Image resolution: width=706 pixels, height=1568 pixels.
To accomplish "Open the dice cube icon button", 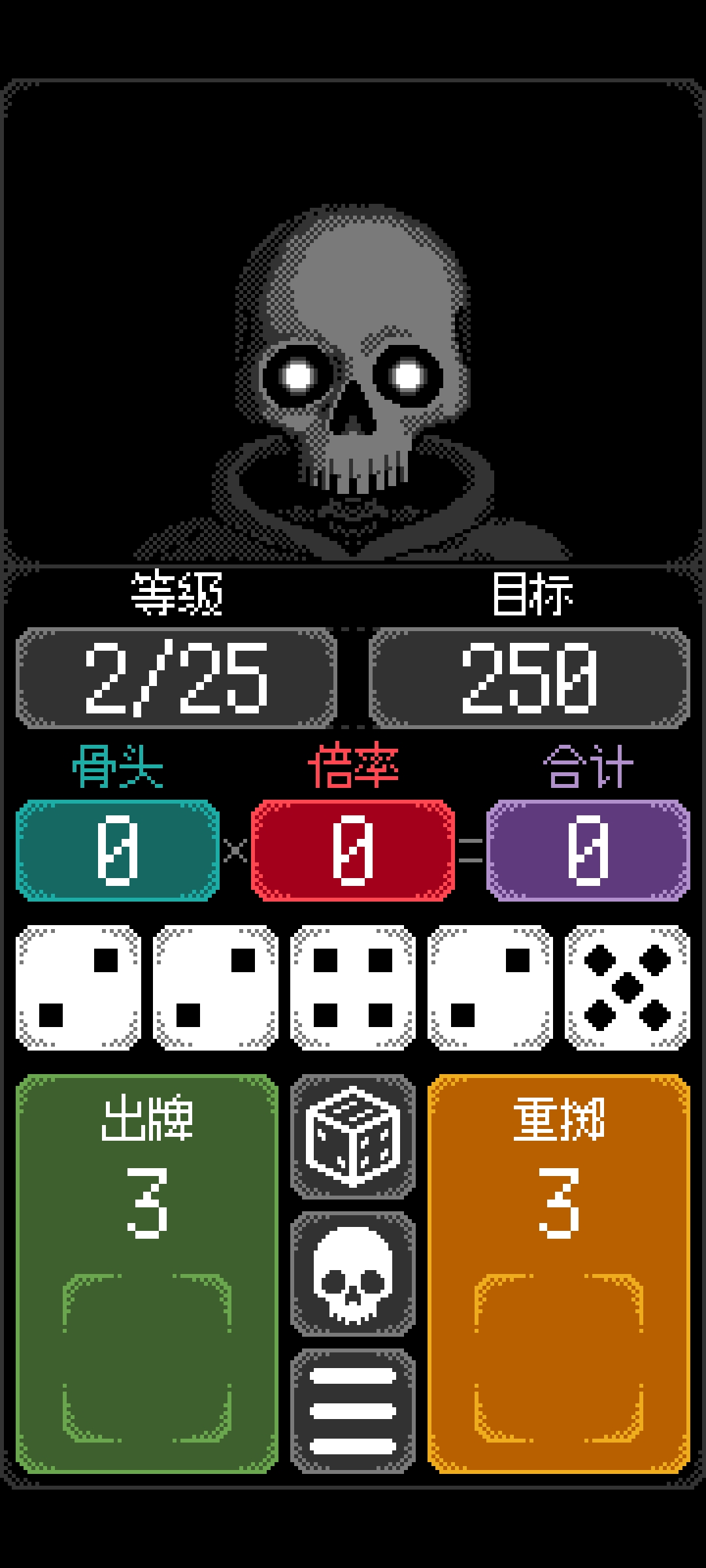I will point(353,1137).
